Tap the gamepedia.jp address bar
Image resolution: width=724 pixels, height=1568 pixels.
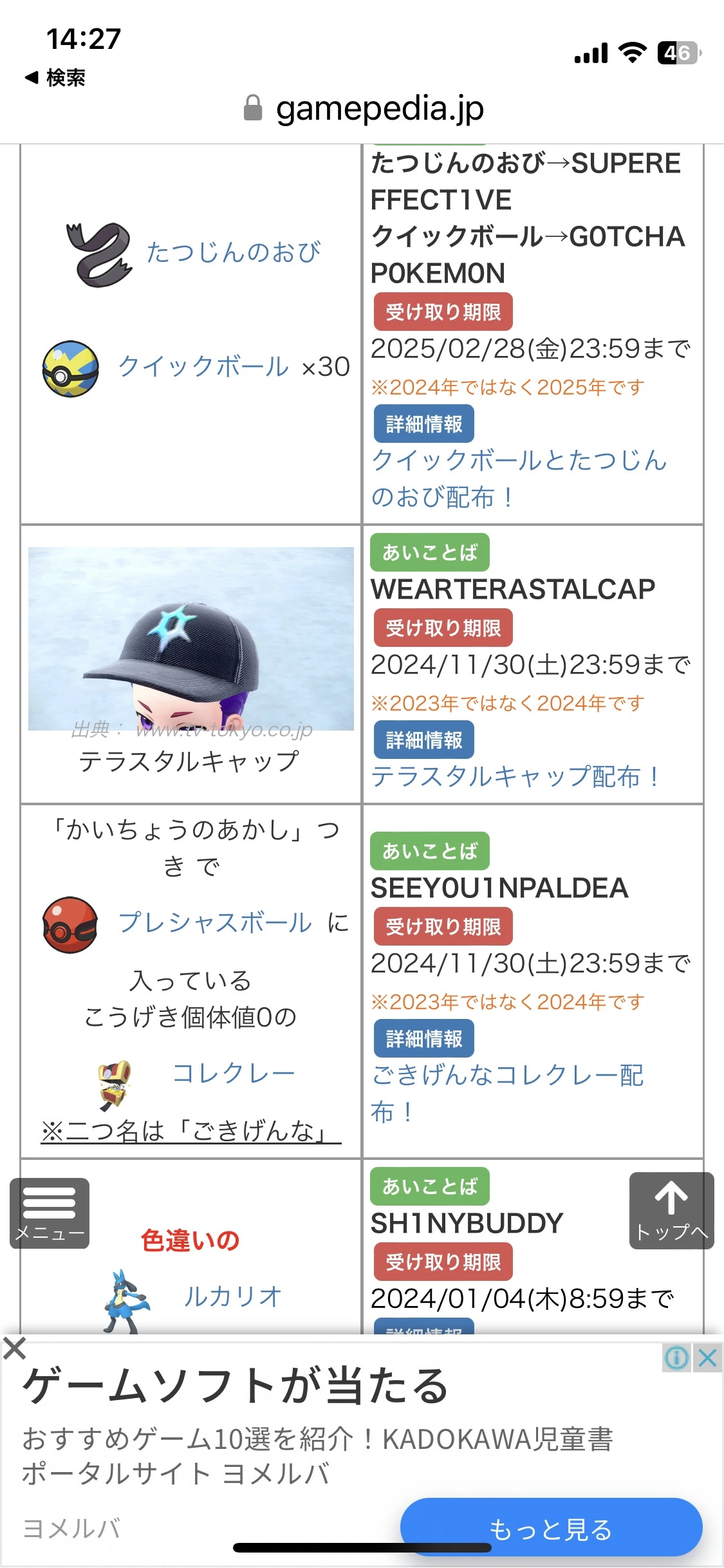(364, 108)
